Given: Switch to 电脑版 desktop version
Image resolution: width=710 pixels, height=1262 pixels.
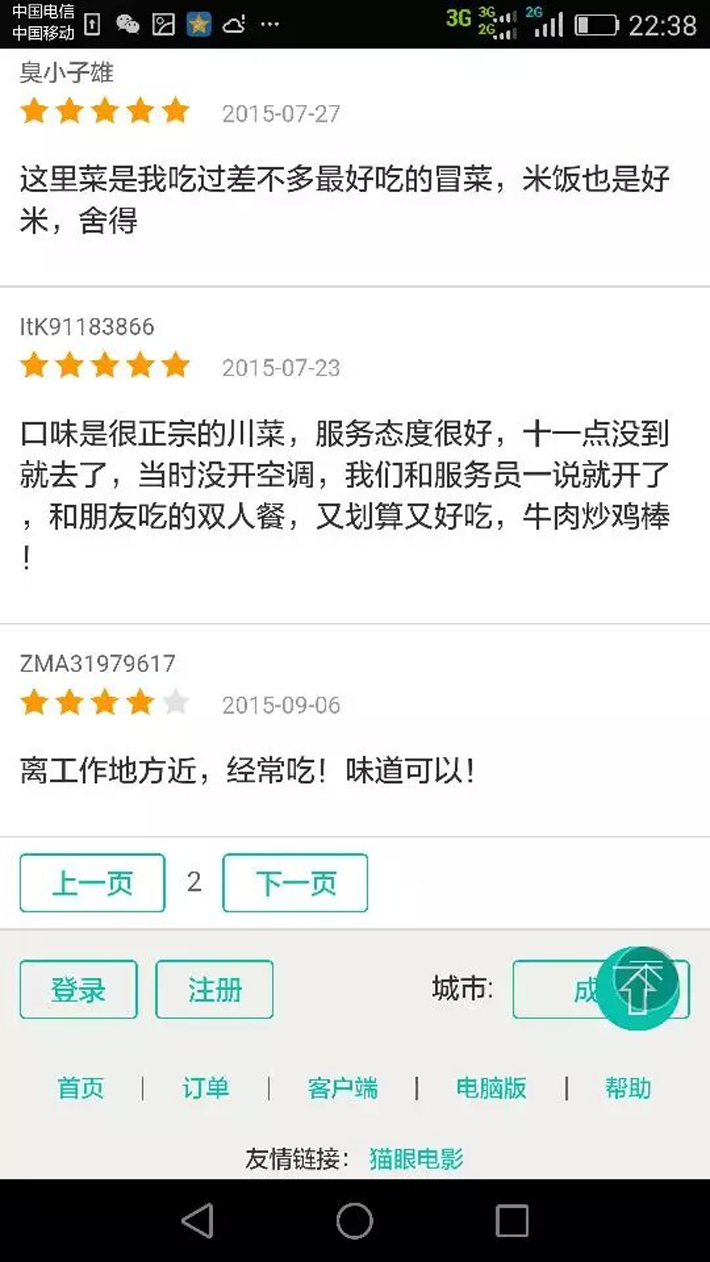Looking at the screenshot, I should (491, 1088).
